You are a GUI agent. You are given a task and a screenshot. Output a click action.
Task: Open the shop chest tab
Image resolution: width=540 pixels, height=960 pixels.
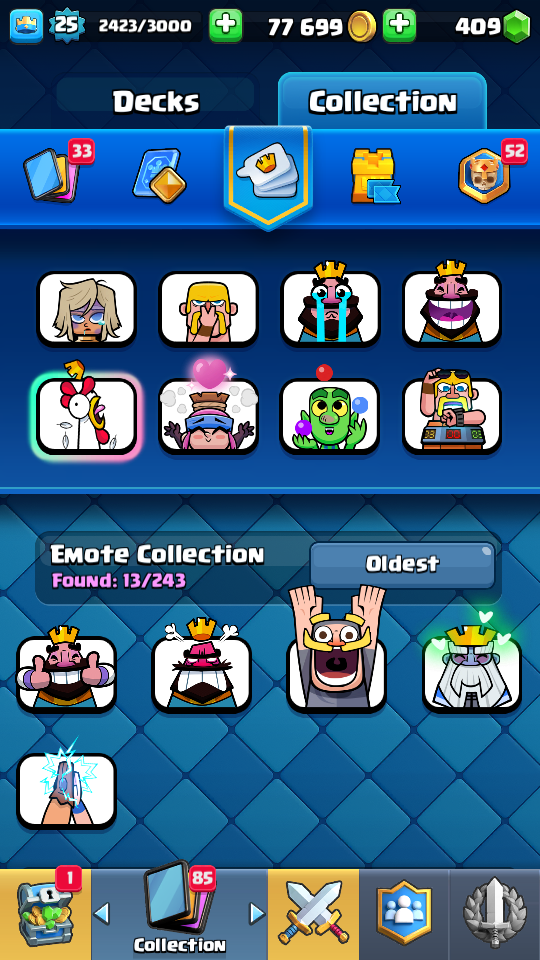point(45,914)
